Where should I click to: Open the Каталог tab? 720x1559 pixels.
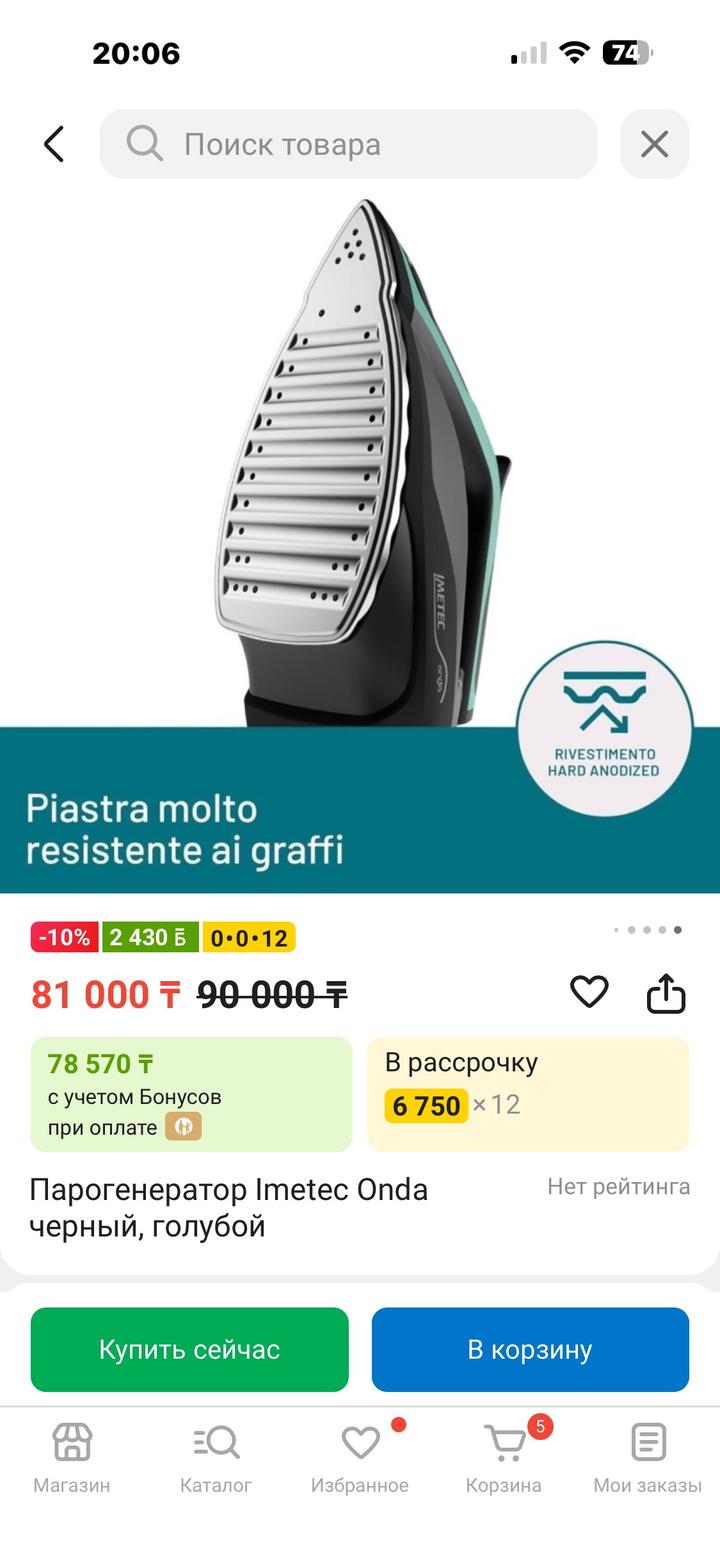[216, 1458]
